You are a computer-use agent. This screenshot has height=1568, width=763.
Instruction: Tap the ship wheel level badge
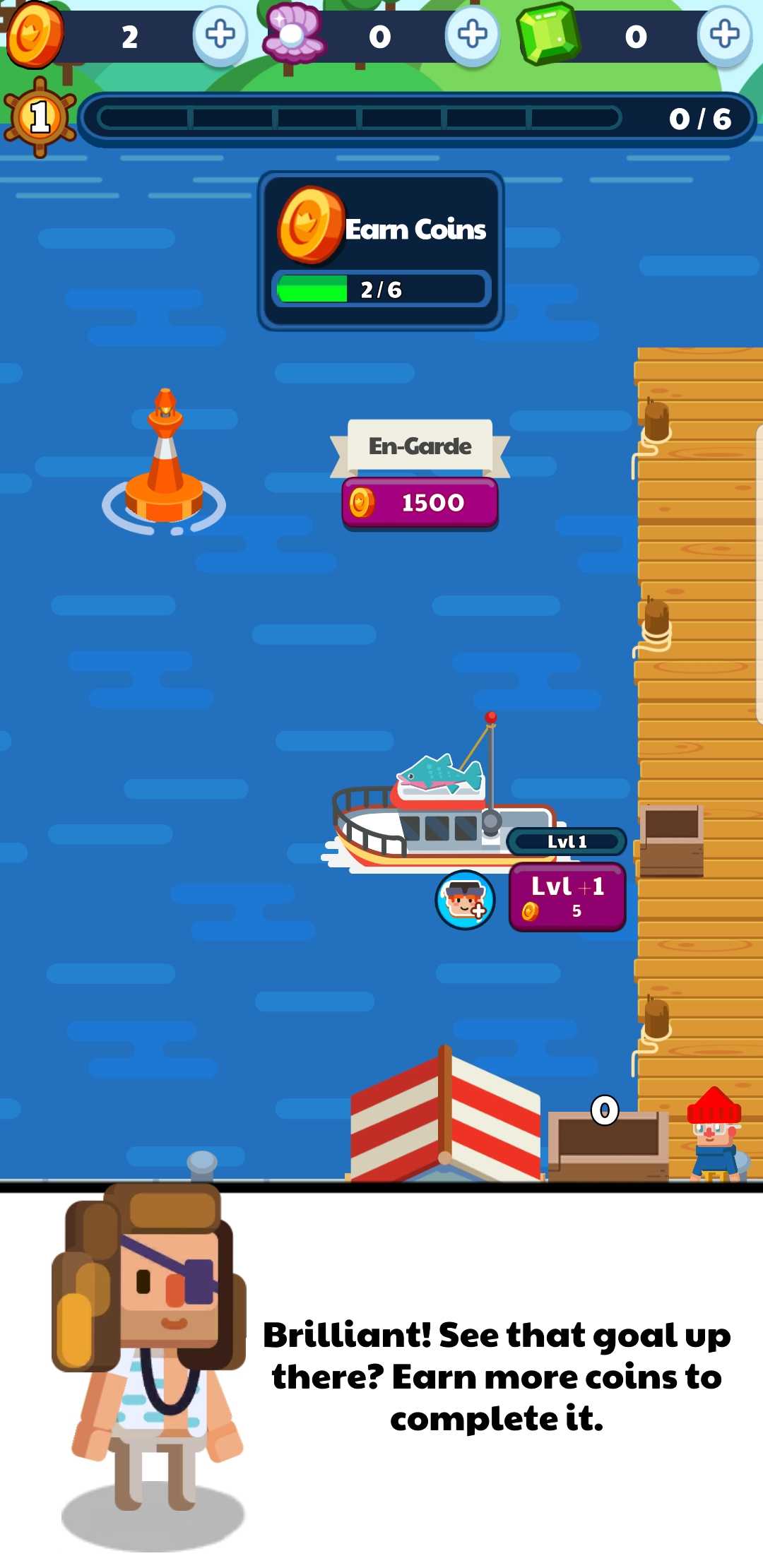click(40, 117)
